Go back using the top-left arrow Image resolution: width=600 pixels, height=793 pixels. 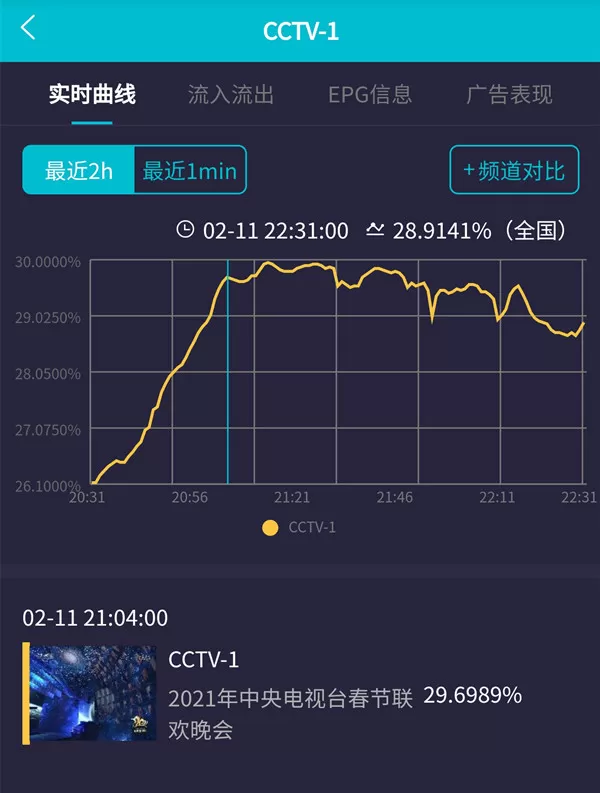pyautogui.click(x=28, y=27)
